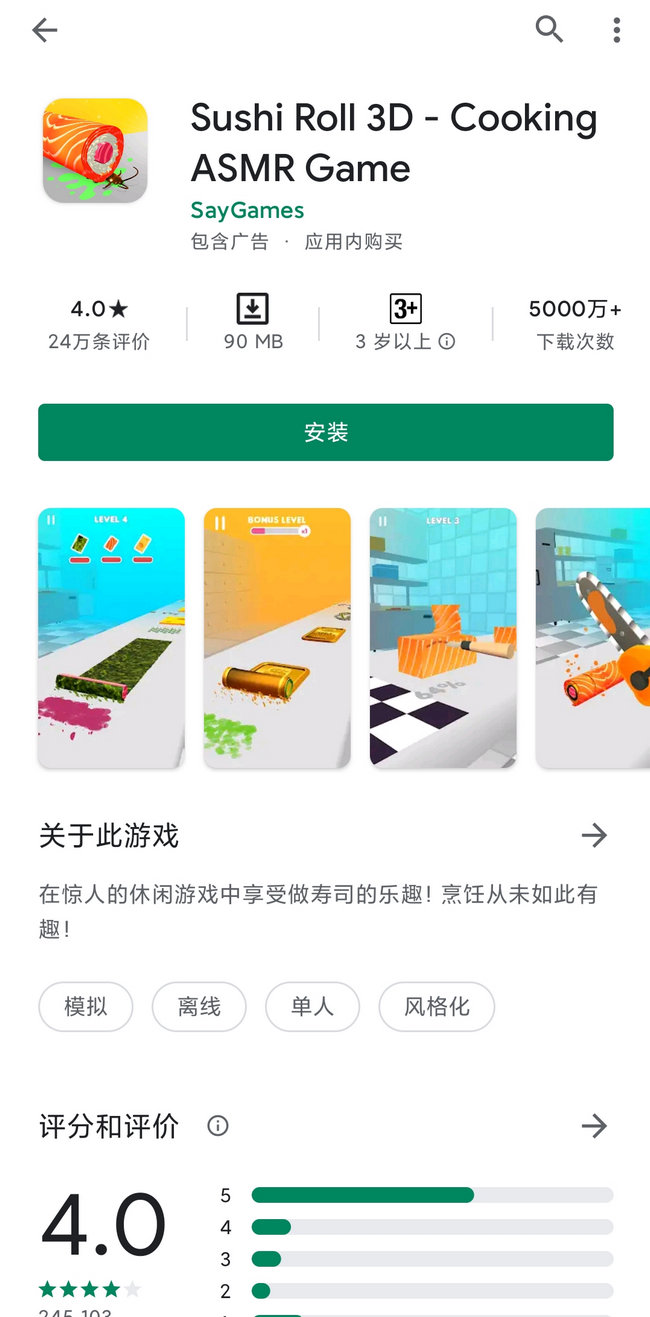This screenshot has width=650, height=1317.
Task: Select the 离线 tag chip
Action: pos(199,1006)
